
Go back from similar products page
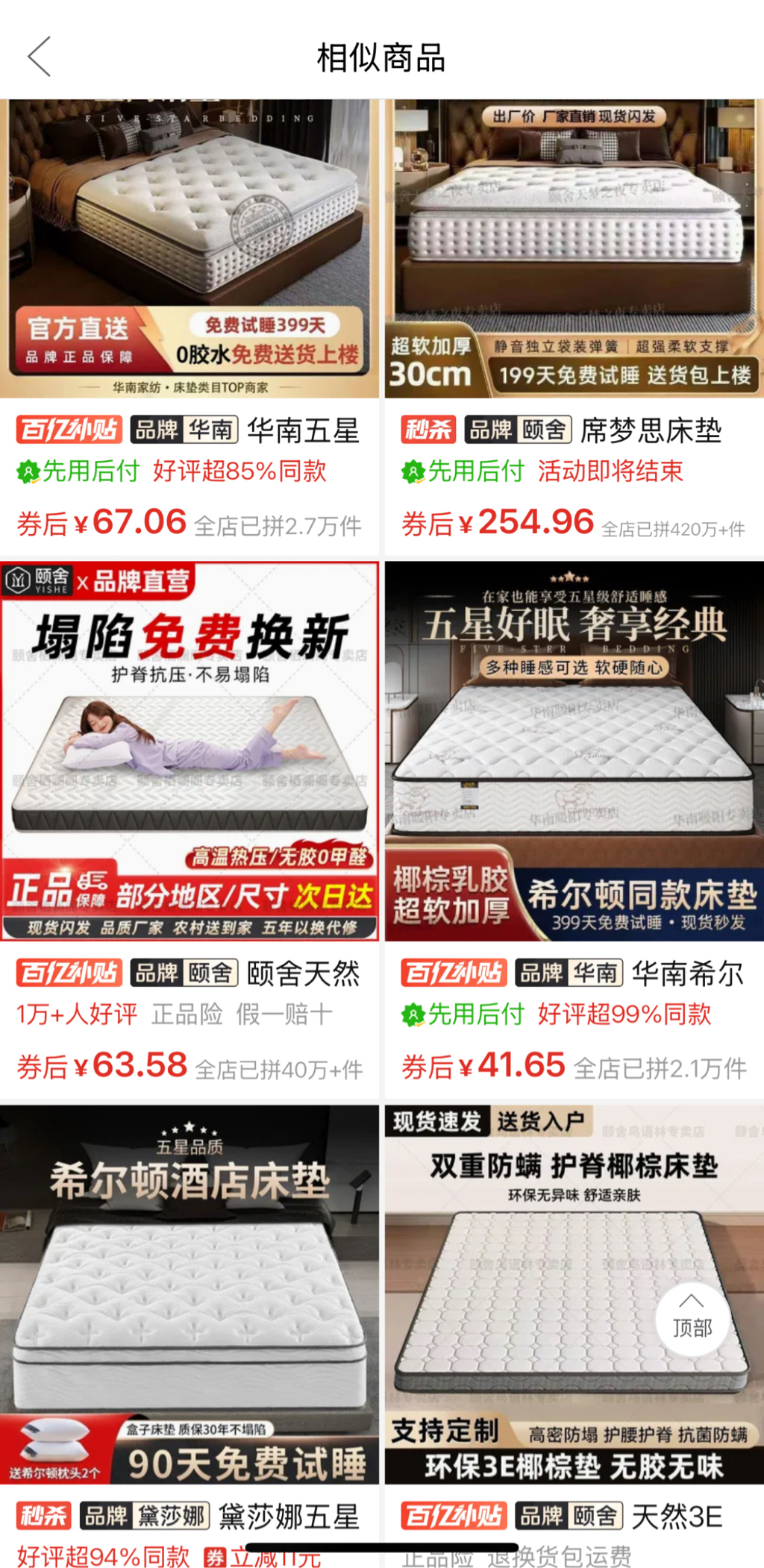(40, 57)
